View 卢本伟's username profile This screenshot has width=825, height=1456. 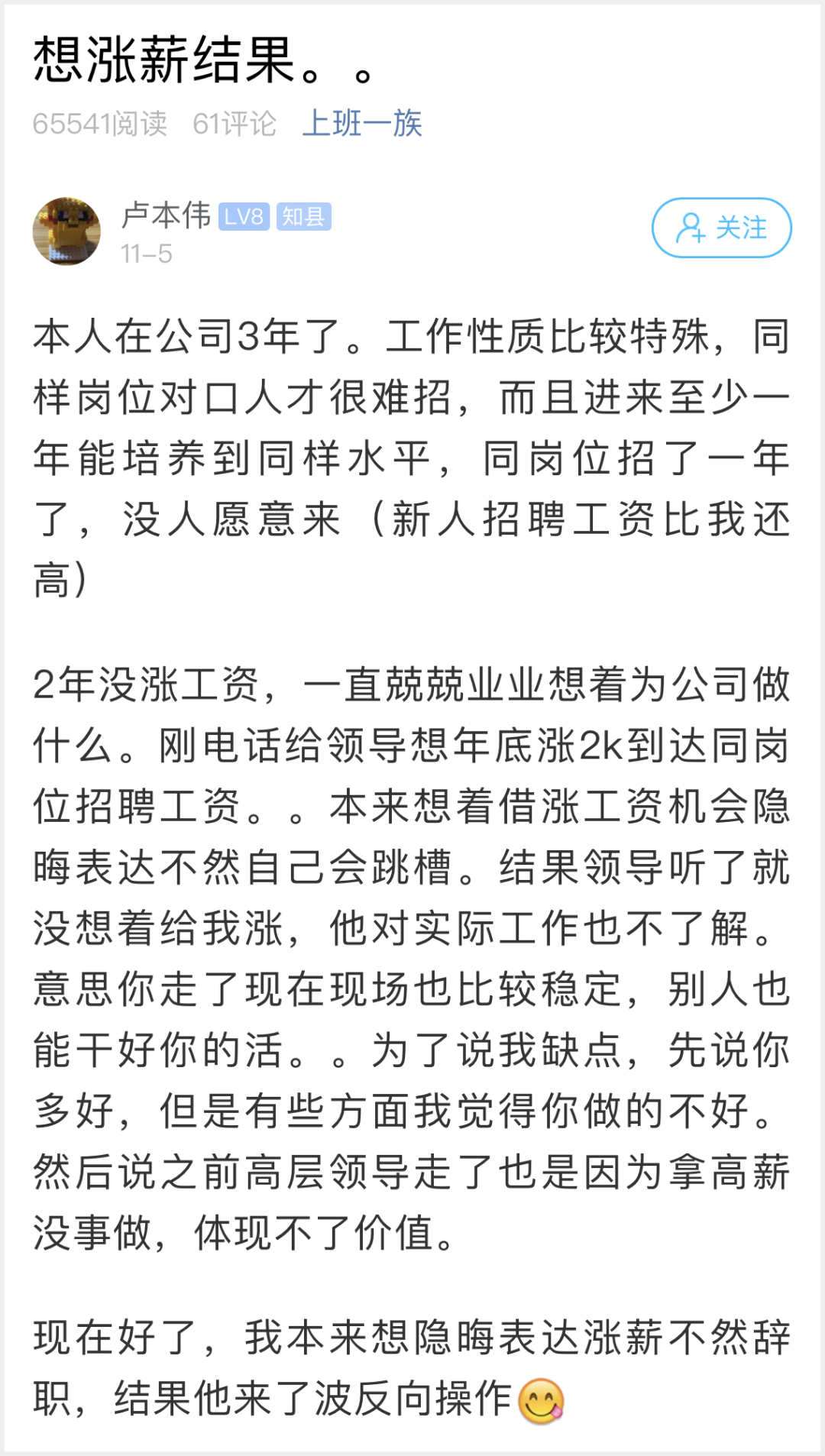point(166,215)
